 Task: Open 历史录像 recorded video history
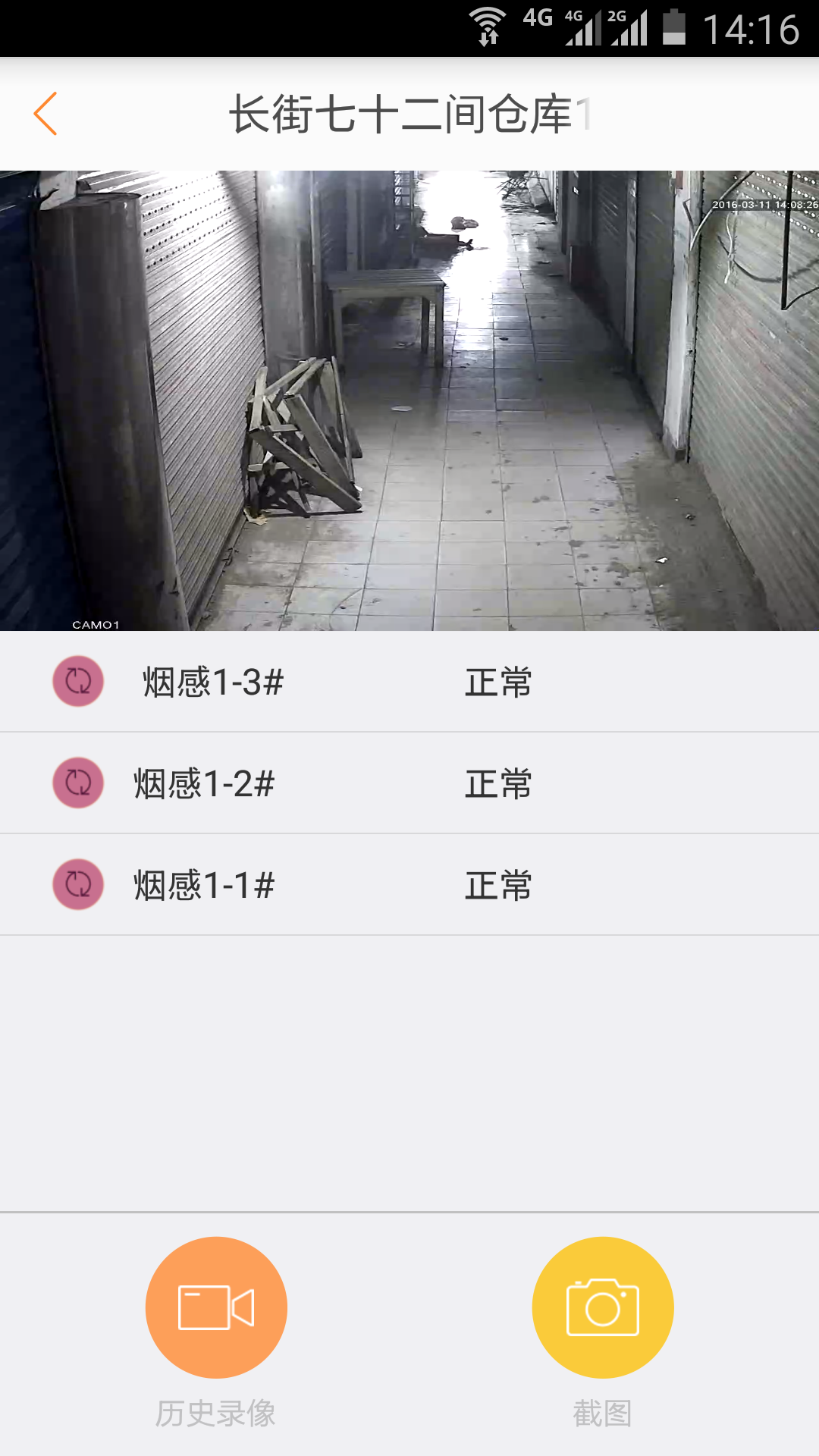click(x=216, y=1307)
